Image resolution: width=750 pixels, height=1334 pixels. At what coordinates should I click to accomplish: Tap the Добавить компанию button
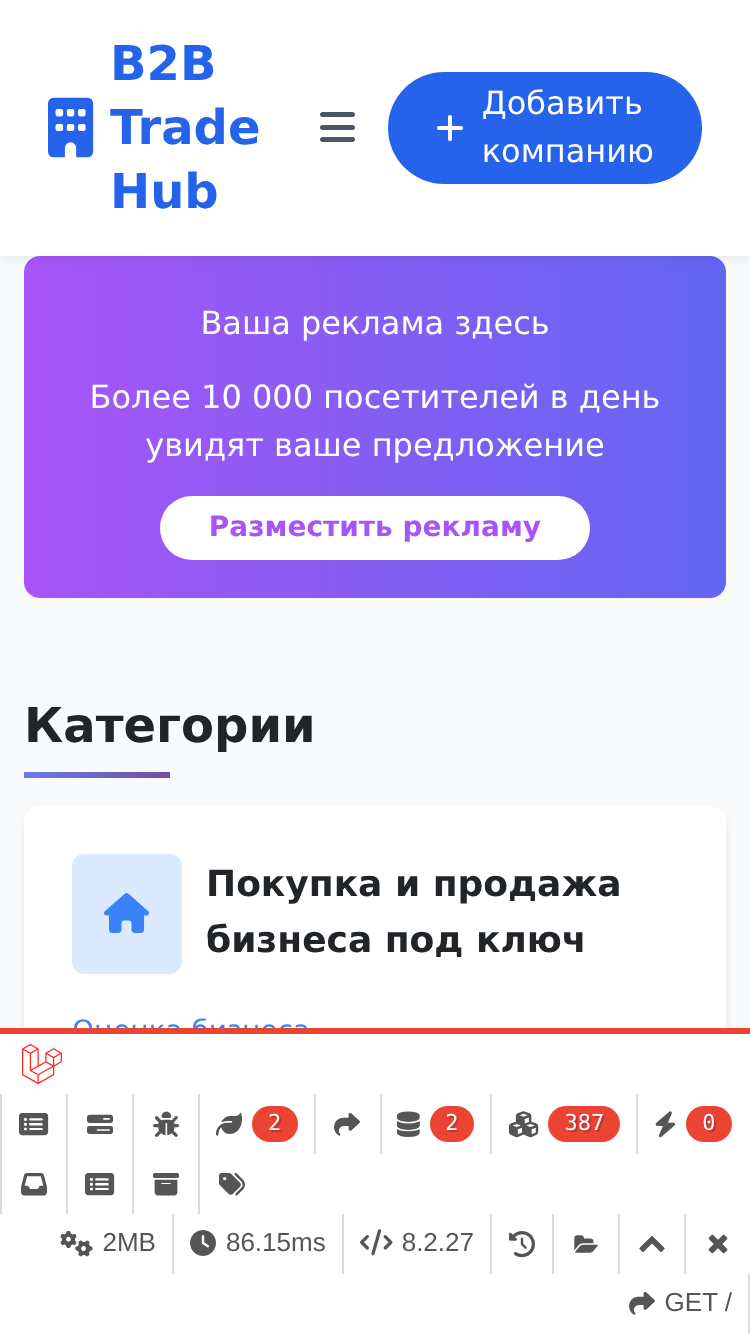545,128
